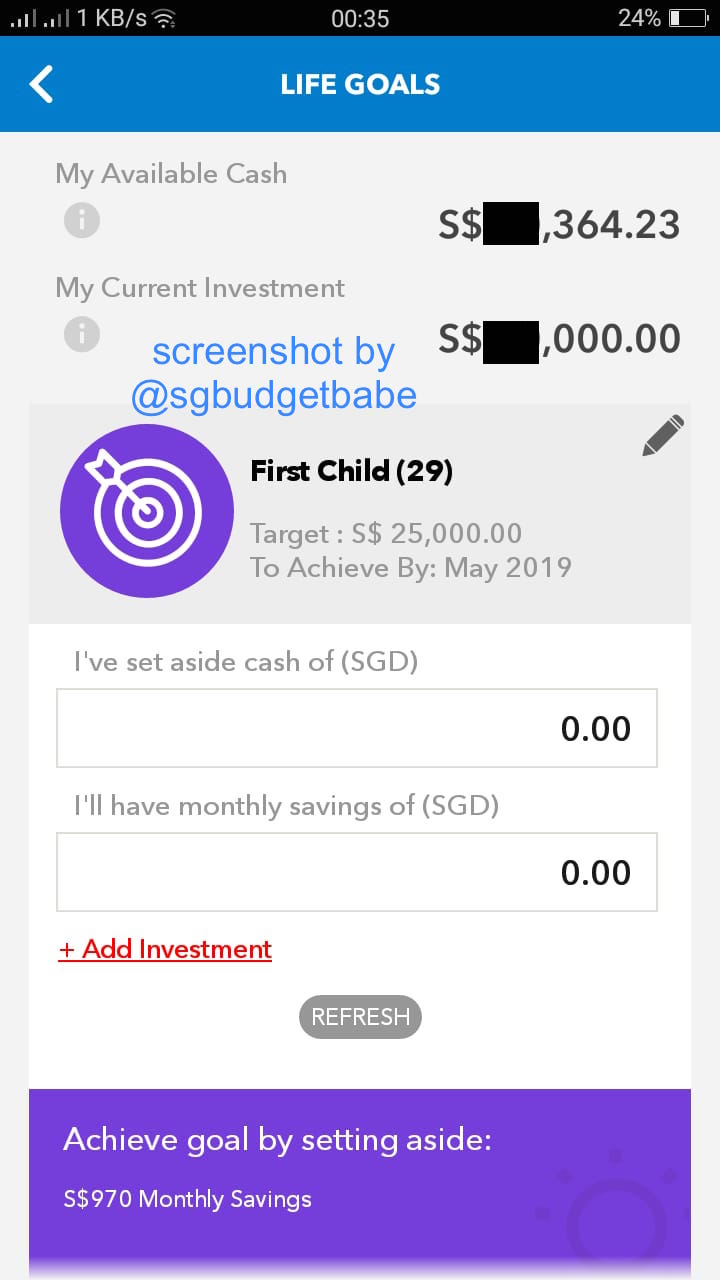Hit the REFRESH button
Image resolution: width=720 pixels, height=1280 pixels.
(360, 1017)
